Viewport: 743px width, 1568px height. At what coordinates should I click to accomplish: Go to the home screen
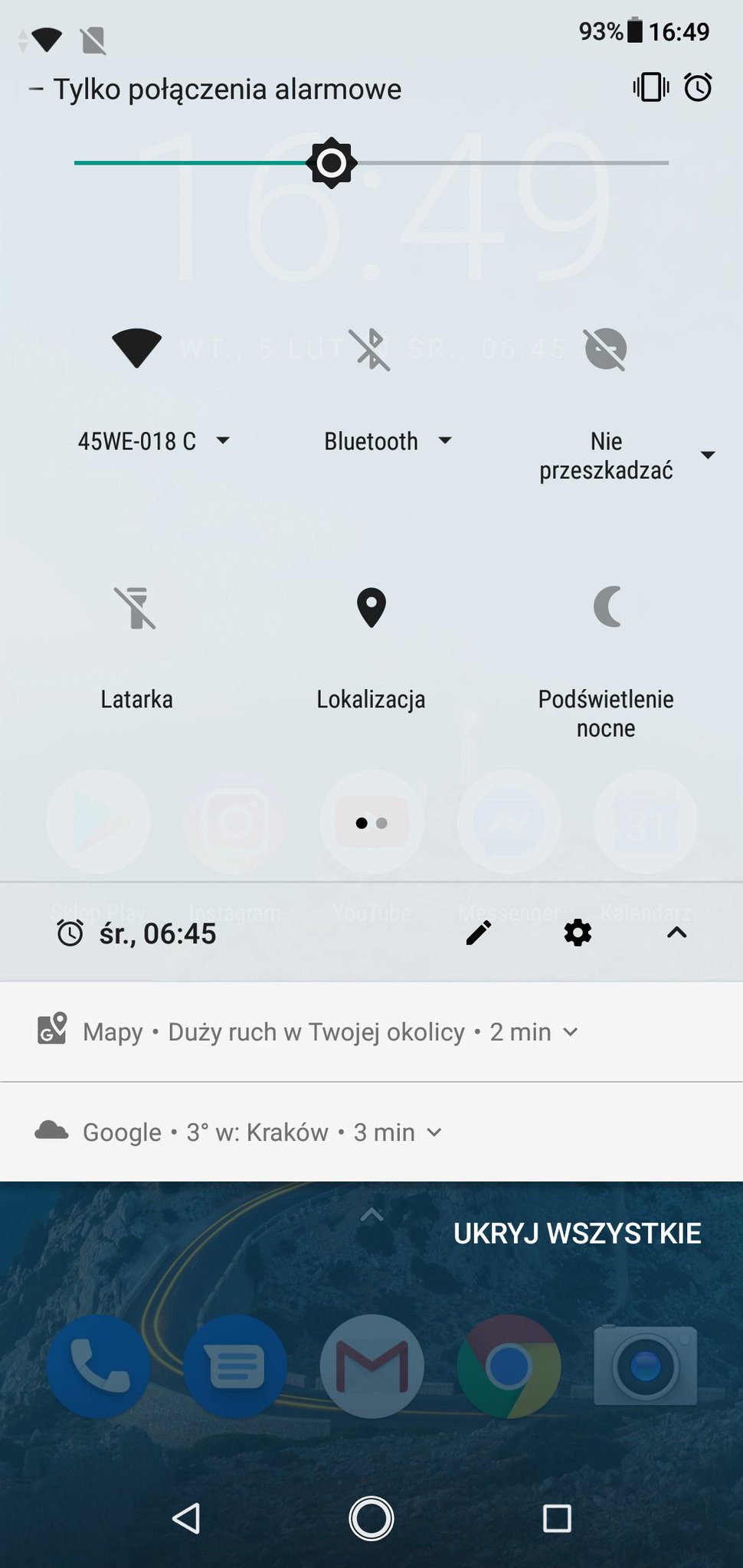coord(371,1518)
